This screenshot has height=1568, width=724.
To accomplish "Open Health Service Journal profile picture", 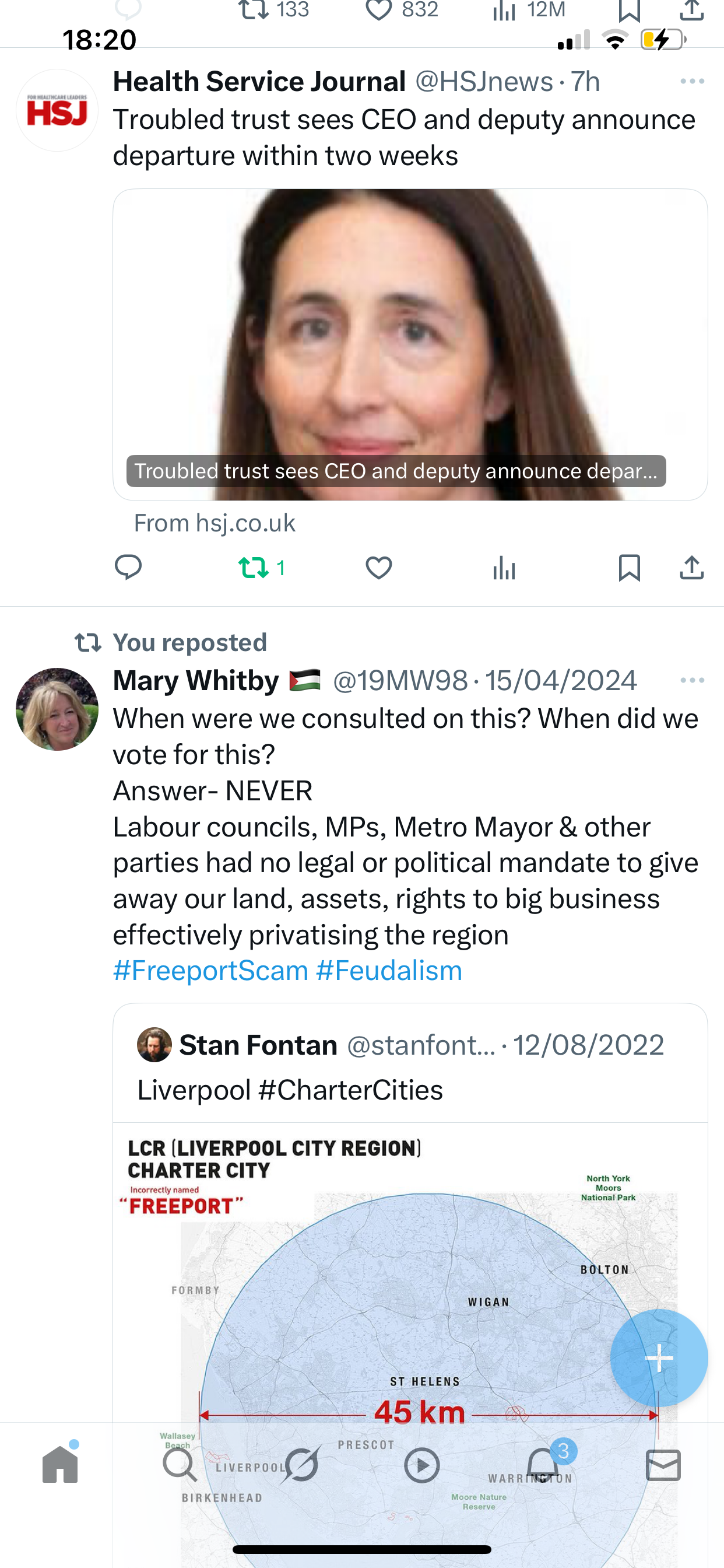I will (57, 110).
